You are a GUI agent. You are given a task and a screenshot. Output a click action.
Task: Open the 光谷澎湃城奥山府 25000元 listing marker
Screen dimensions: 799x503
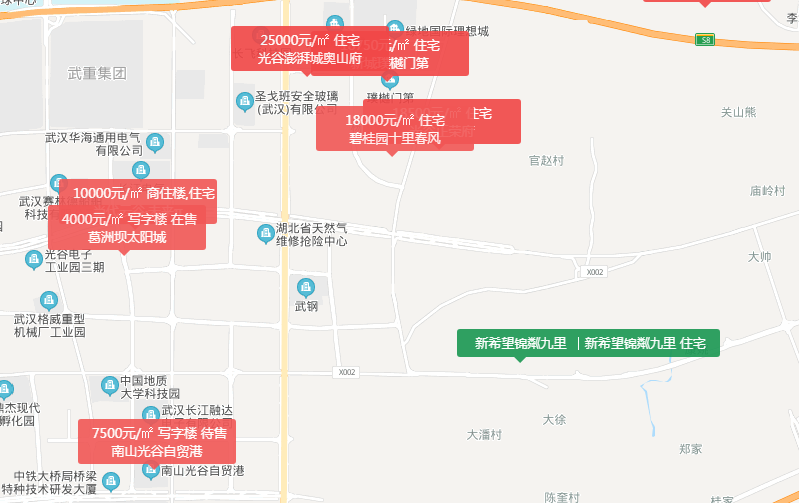(x=309, y=48)
